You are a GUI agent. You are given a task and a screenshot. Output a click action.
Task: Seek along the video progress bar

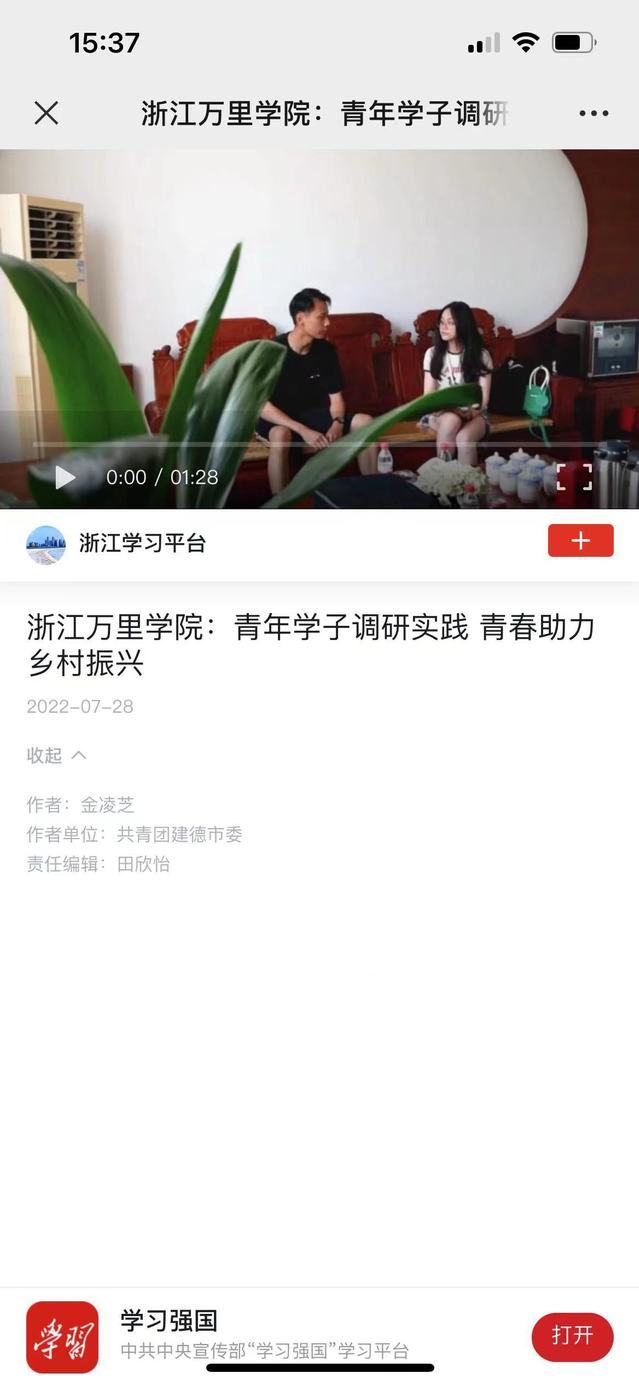[x=320, y=444]
